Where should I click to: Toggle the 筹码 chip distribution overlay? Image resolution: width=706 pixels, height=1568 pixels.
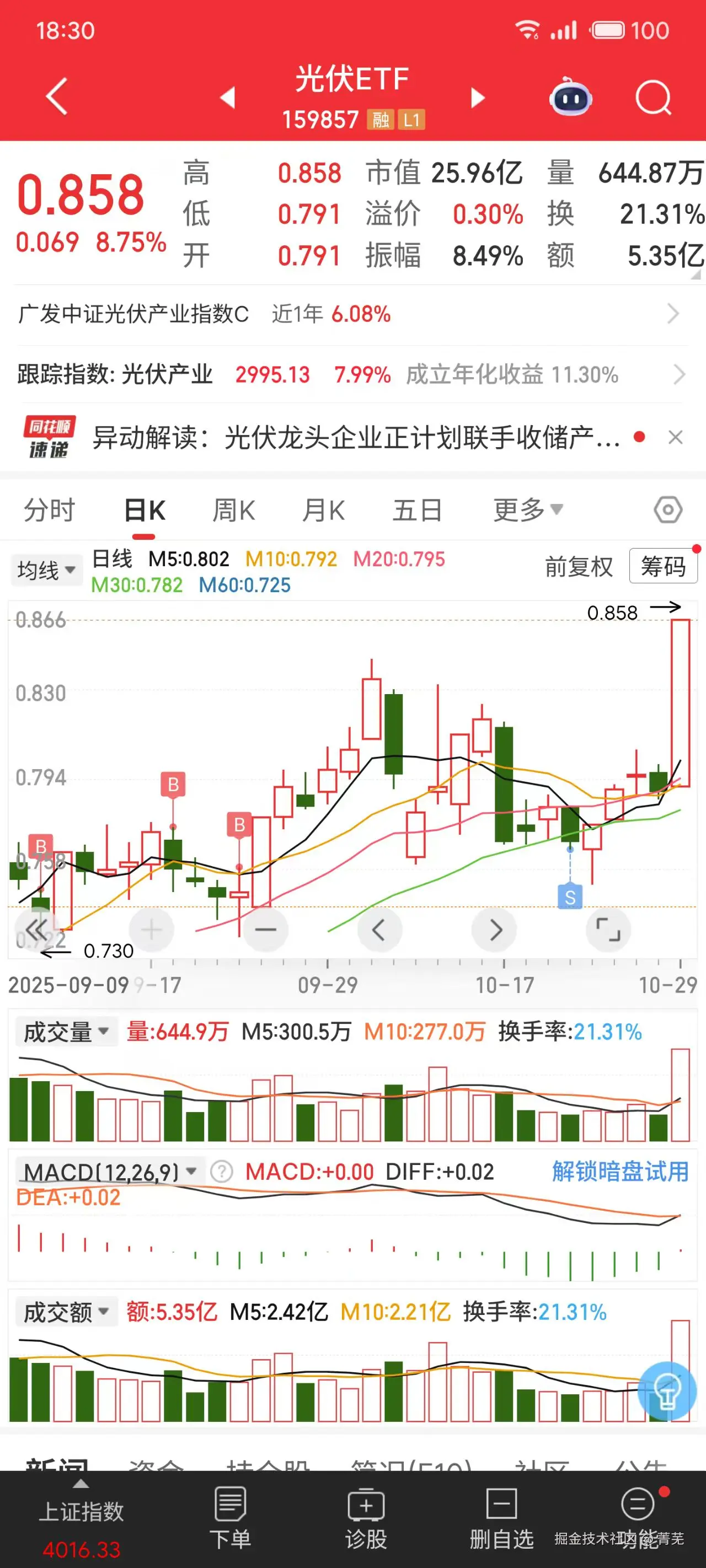point(664,566)
